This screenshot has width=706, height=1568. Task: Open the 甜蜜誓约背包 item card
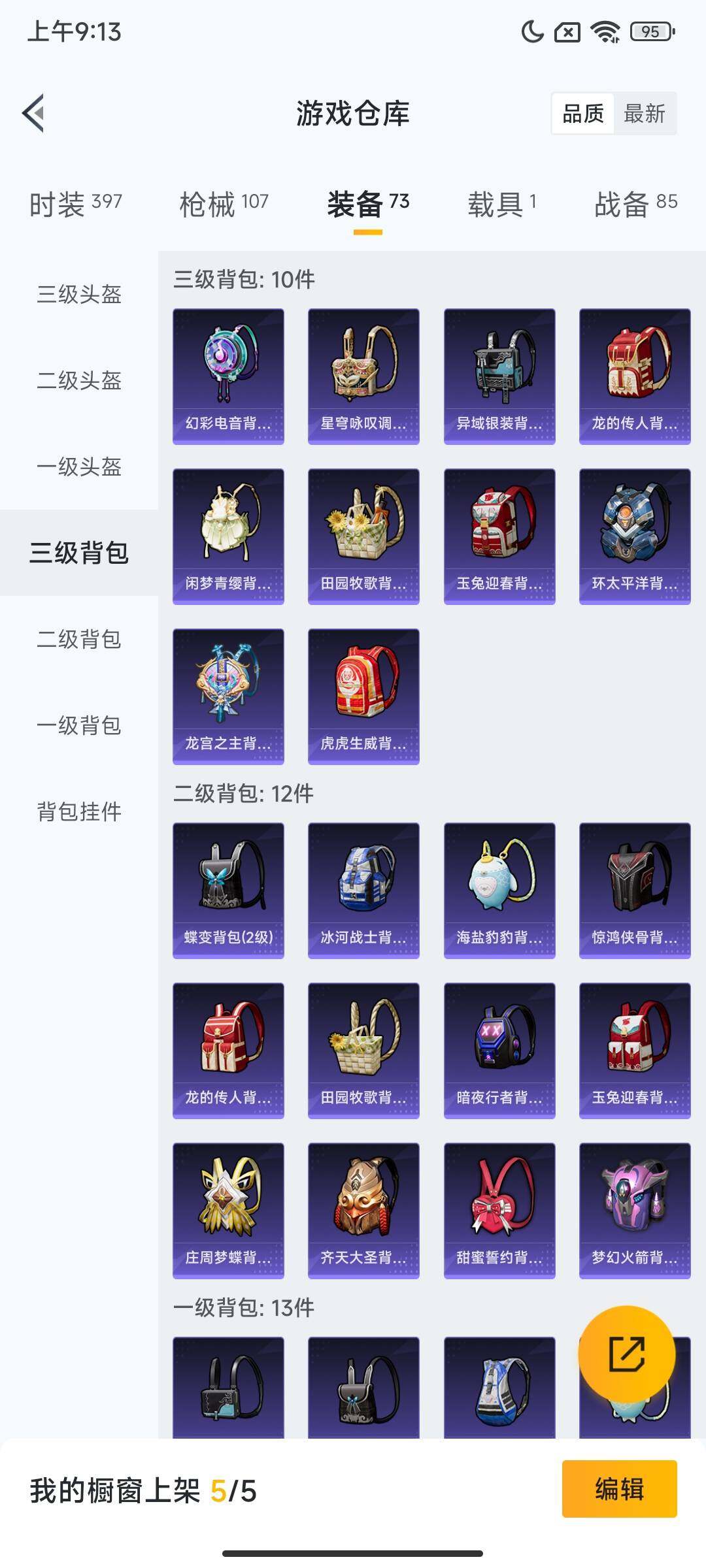(x=499, y=1209)
